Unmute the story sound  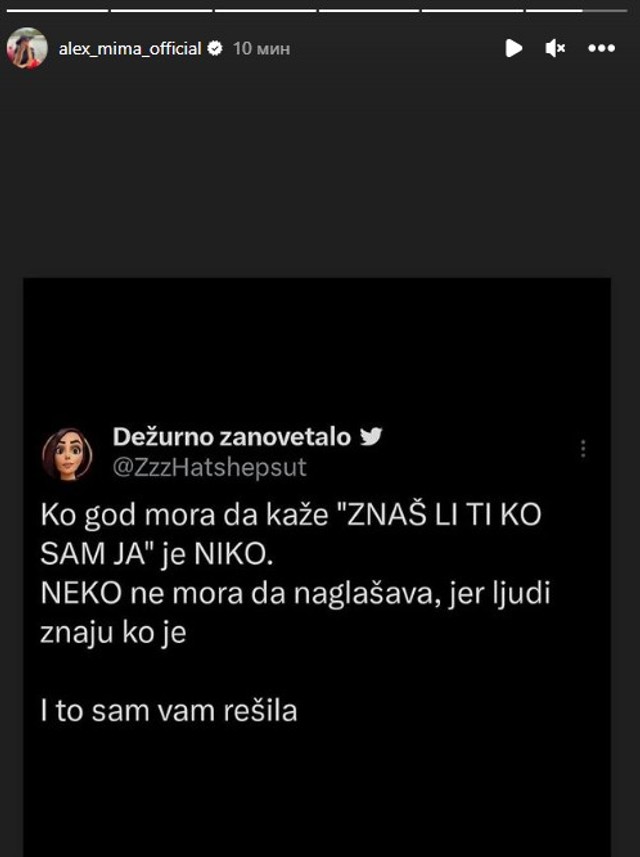click(x=555, y=48)
